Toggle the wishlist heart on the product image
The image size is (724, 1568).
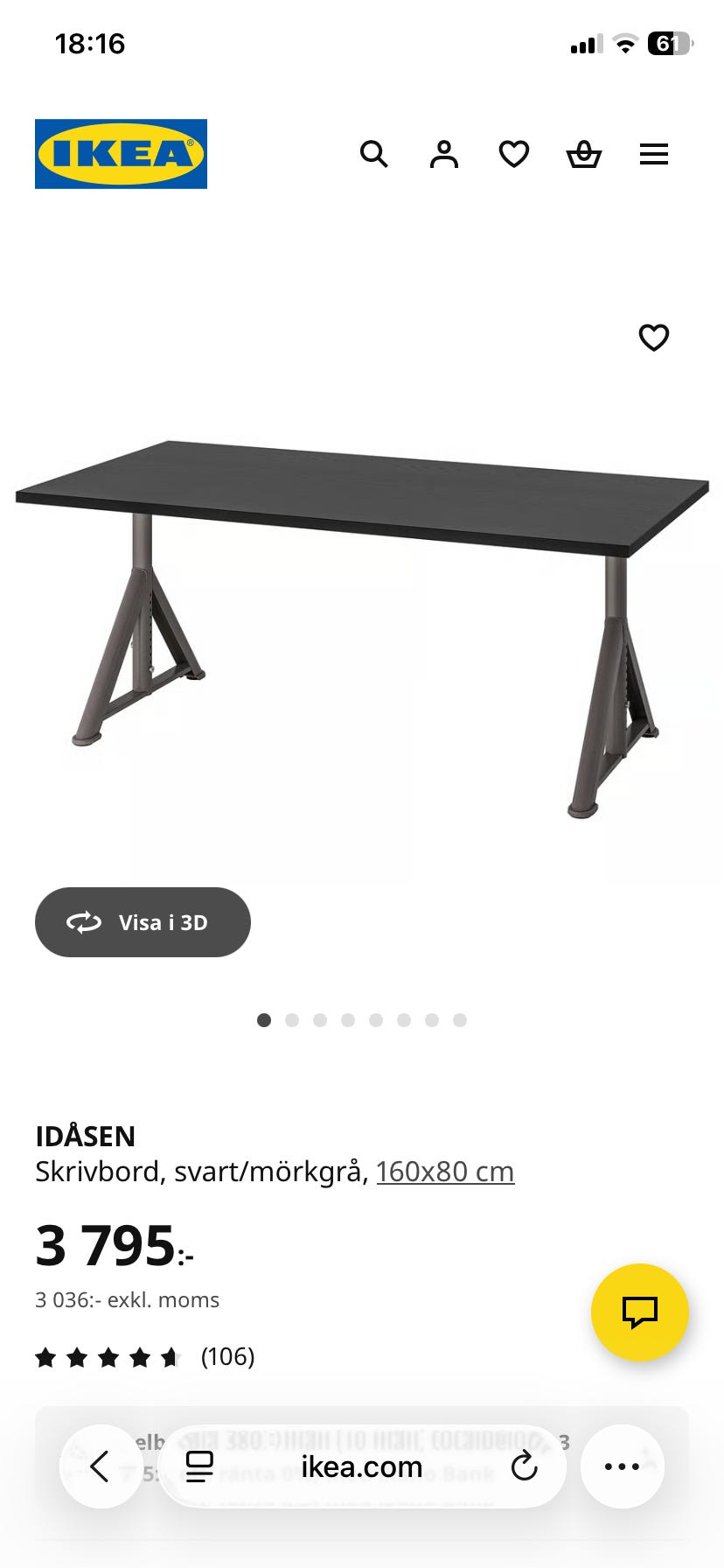click(x=654, y=338)
